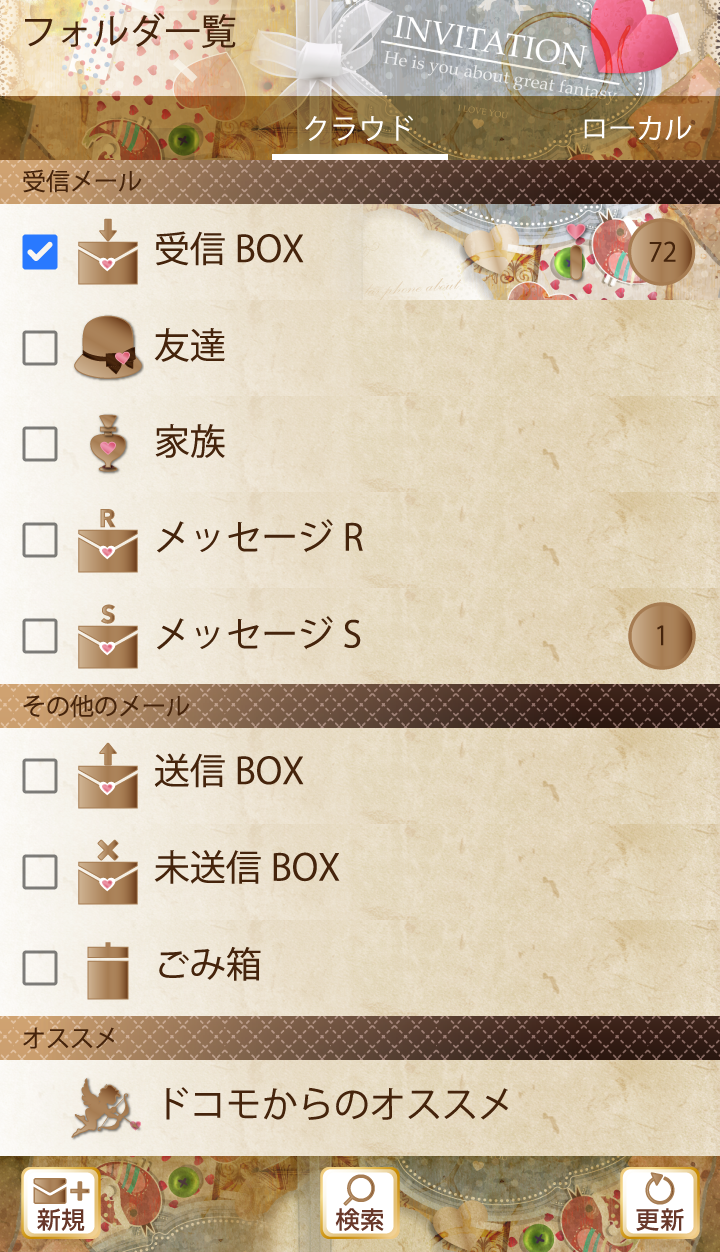Select the メッセージ R checkbox
720x1252 pixels.
point(40,540)
